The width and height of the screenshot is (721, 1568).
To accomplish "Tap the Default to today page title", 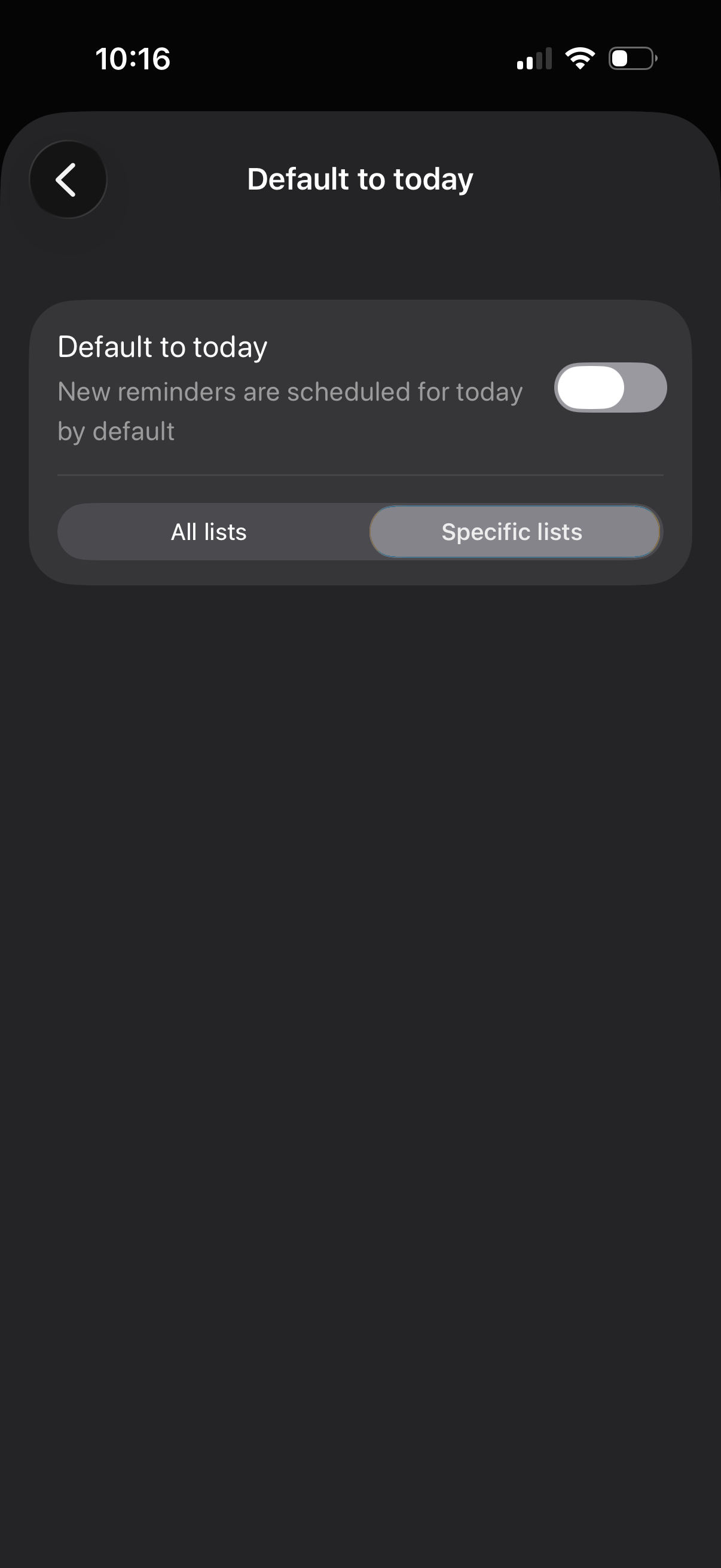I will click(359, 178).
